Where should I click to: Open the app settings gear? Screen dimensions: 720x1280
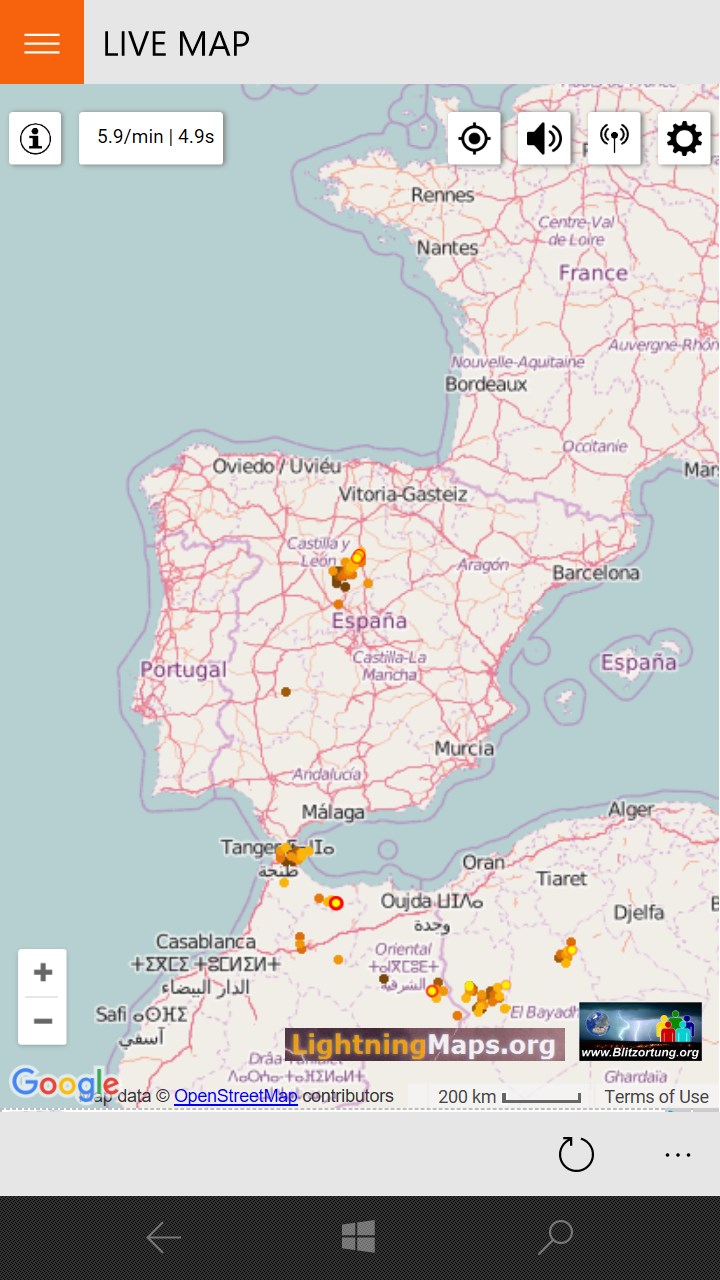(x=684, y=138)
